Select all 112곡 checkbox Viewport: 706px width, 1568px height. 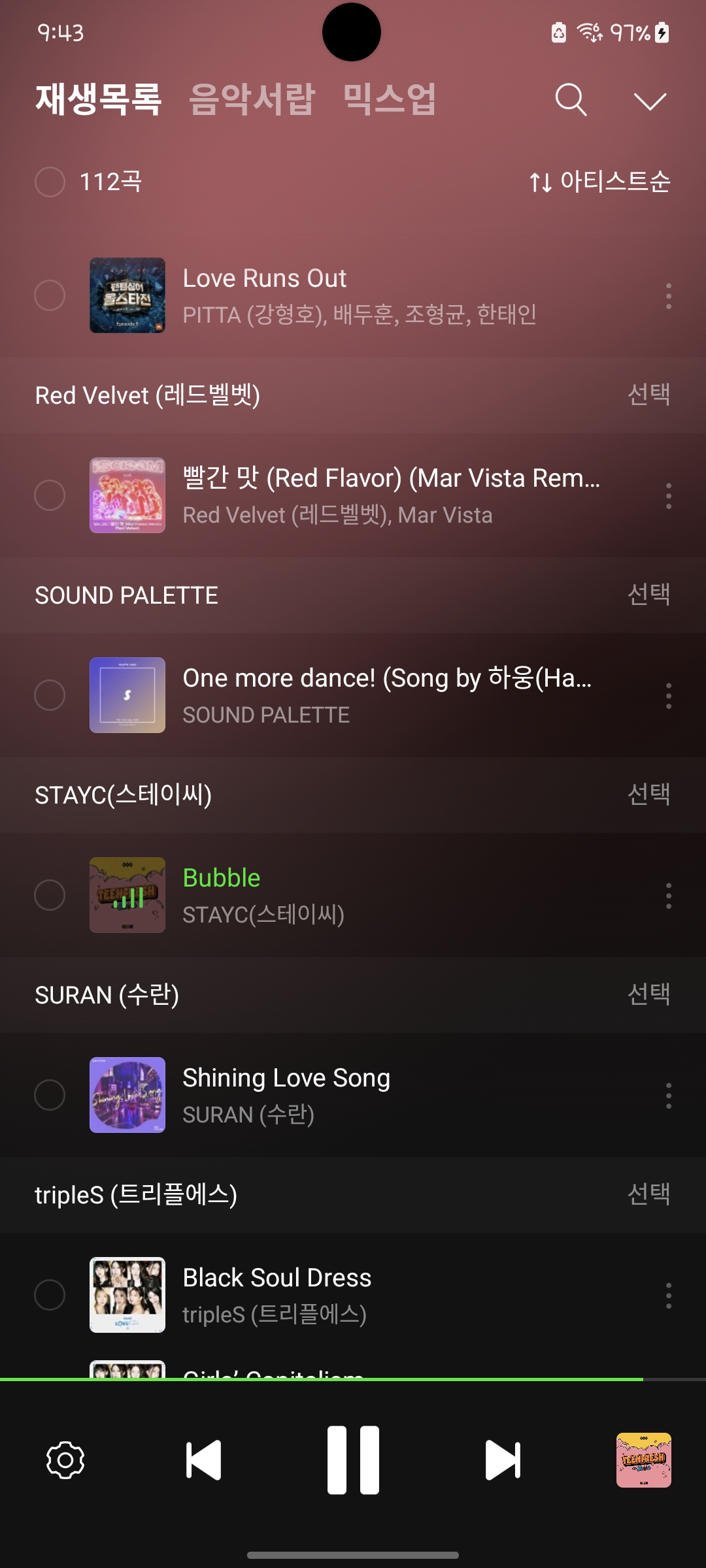pyautogui.click(x=50, y=182)
